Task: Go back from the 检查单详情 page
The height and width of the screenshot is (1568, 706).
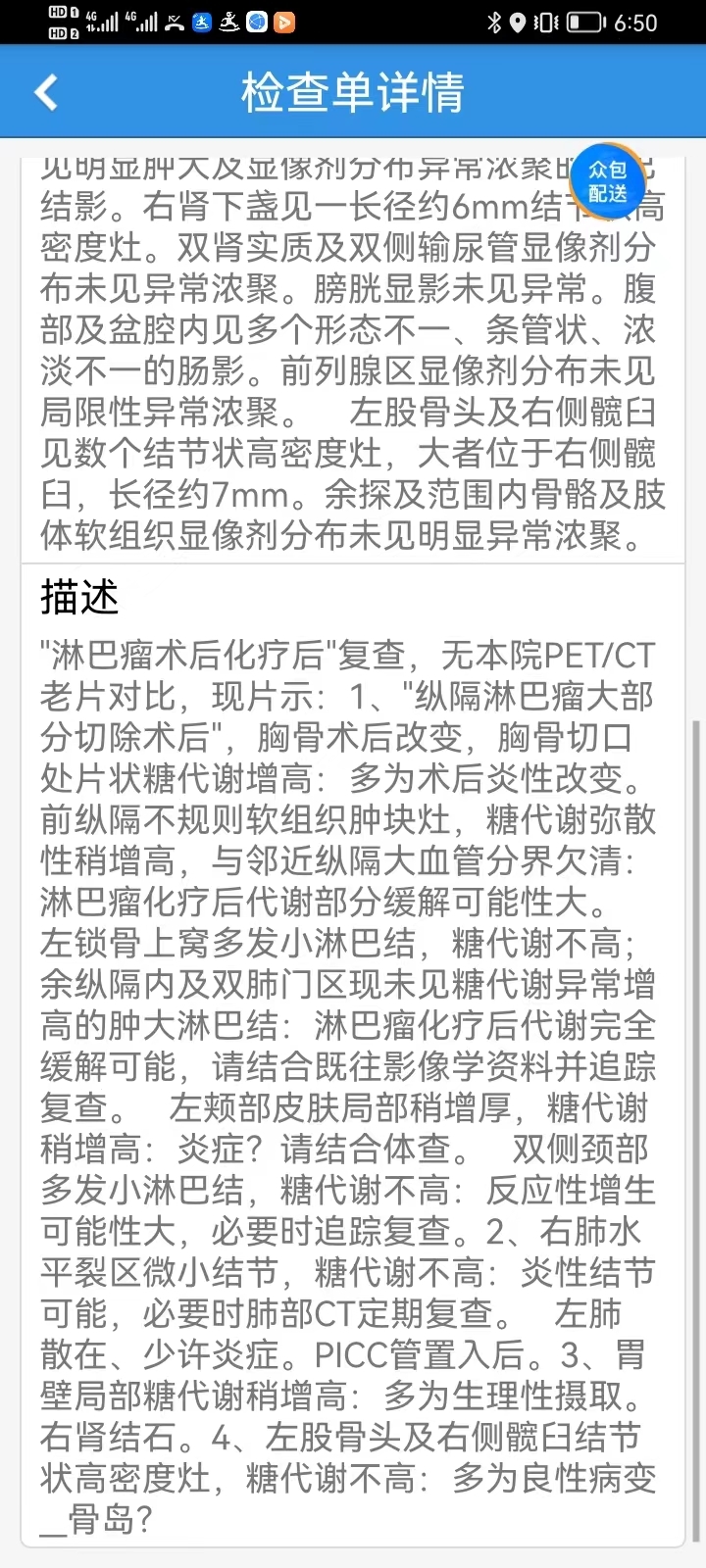Action: pyautogui.click(x=46, y=93)
